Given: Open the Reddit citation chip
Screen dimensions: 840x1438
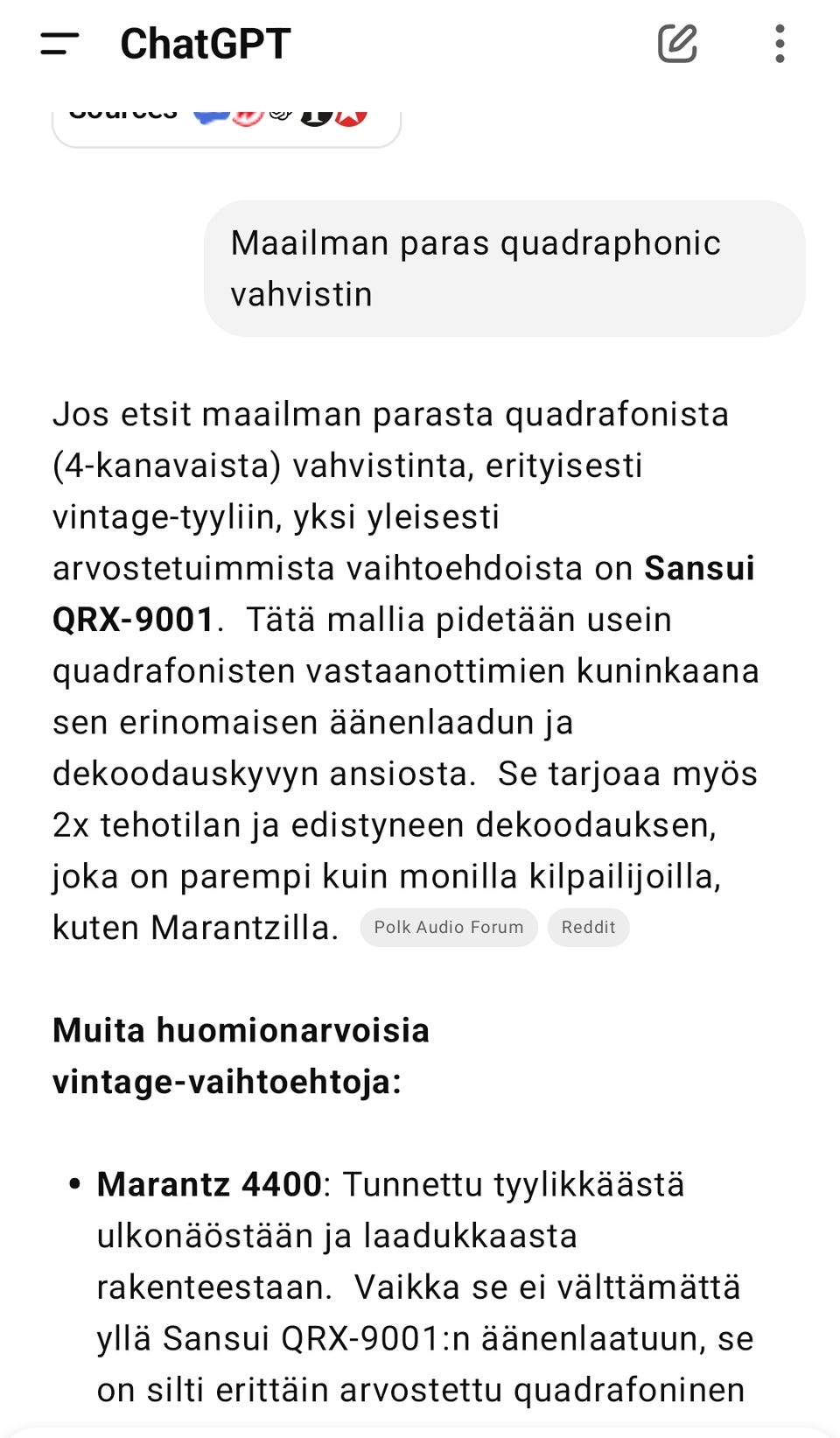Looking at the screenshot, I should (x=588, y=927).
